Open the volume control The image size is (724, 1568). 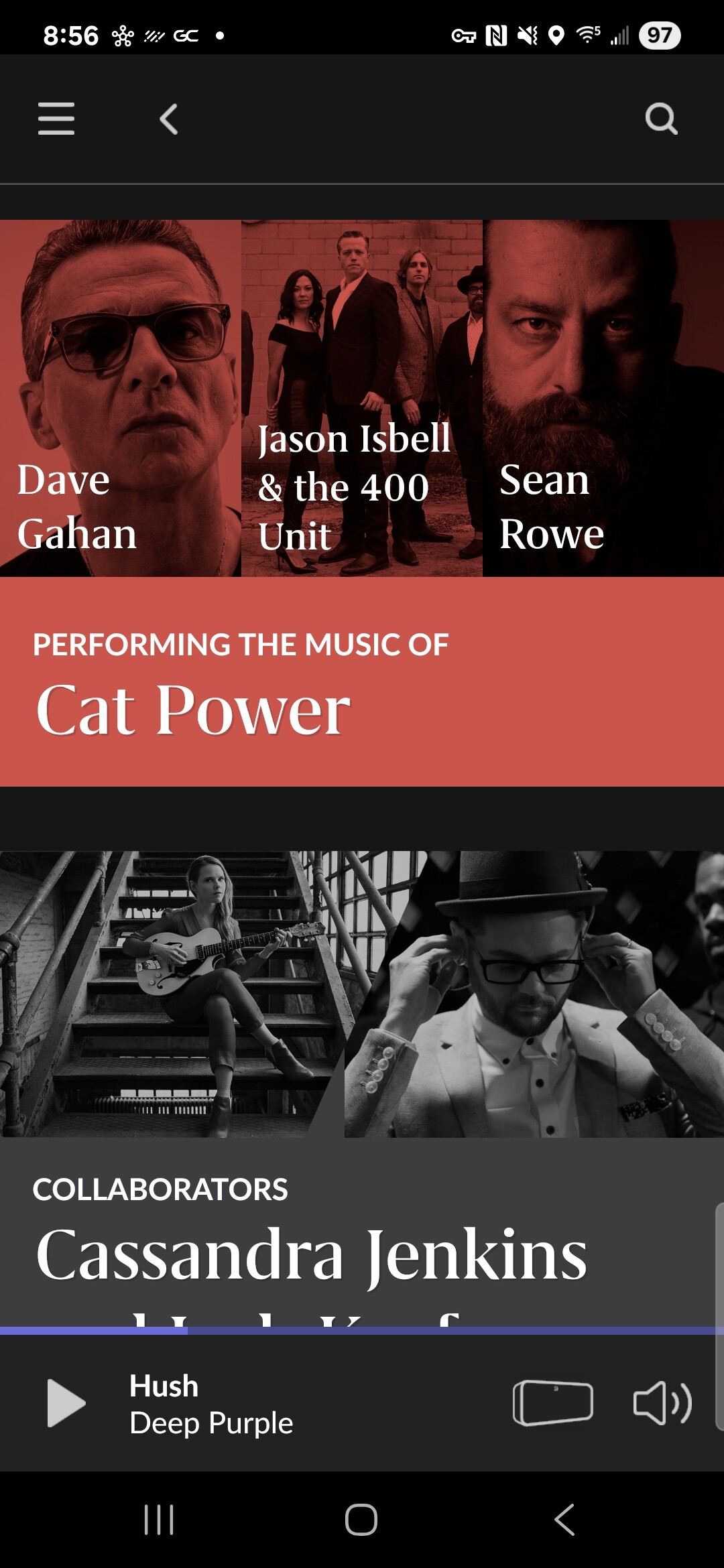pyautogui.click(x=662, y=1403)
